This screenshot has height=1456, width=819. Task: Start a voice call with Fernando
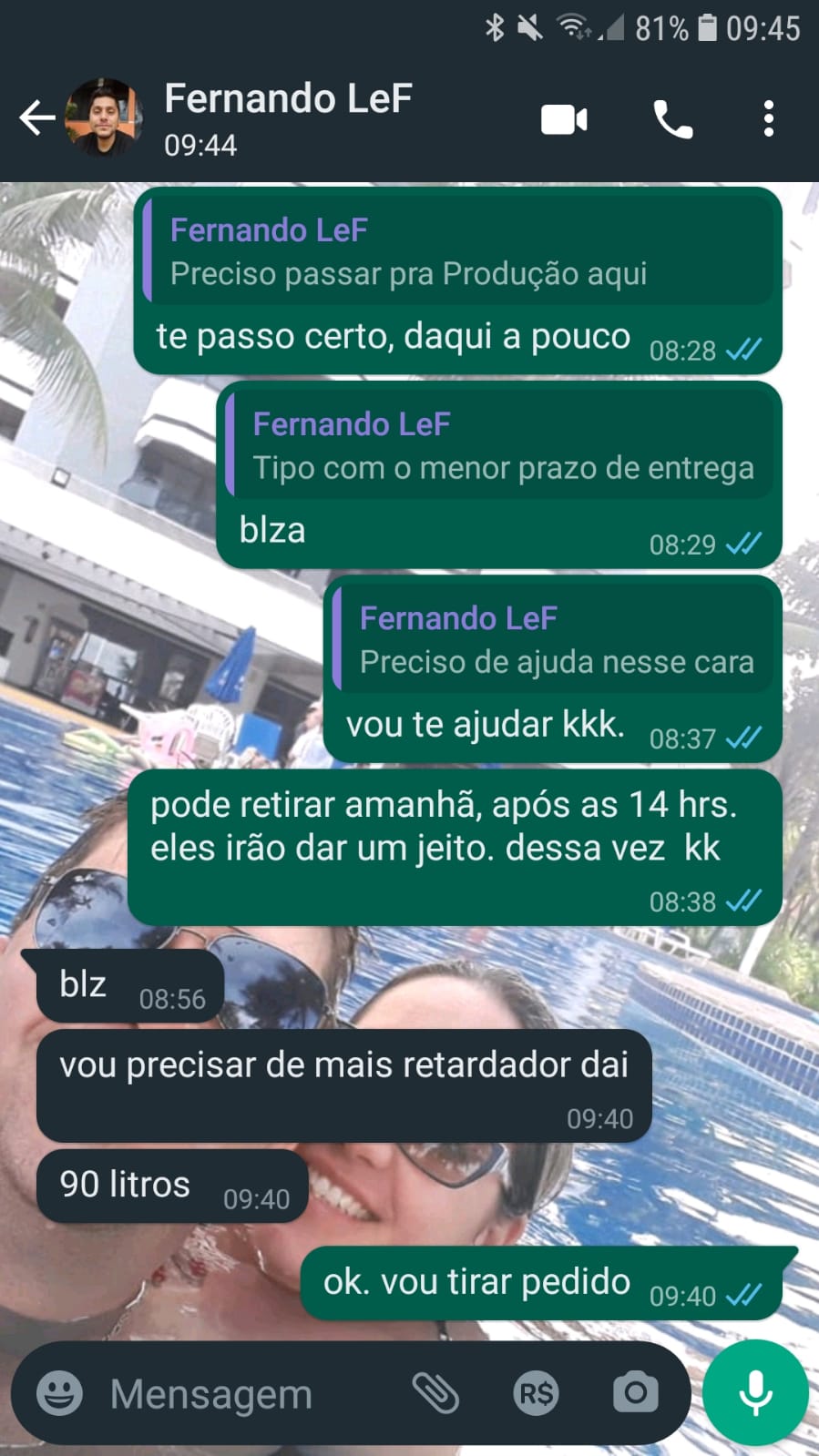673,119
